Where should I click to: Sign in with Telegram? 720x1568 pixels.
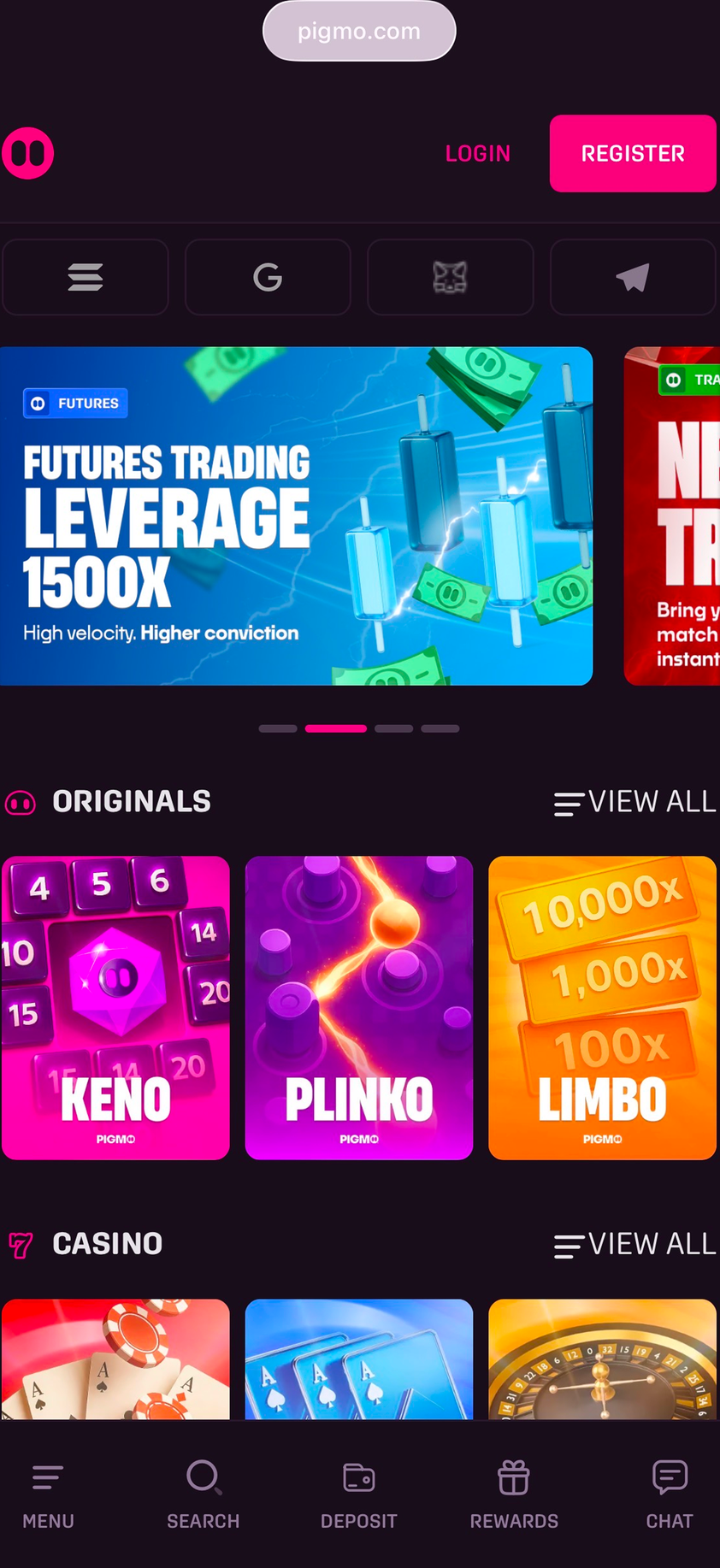[633, 277]
